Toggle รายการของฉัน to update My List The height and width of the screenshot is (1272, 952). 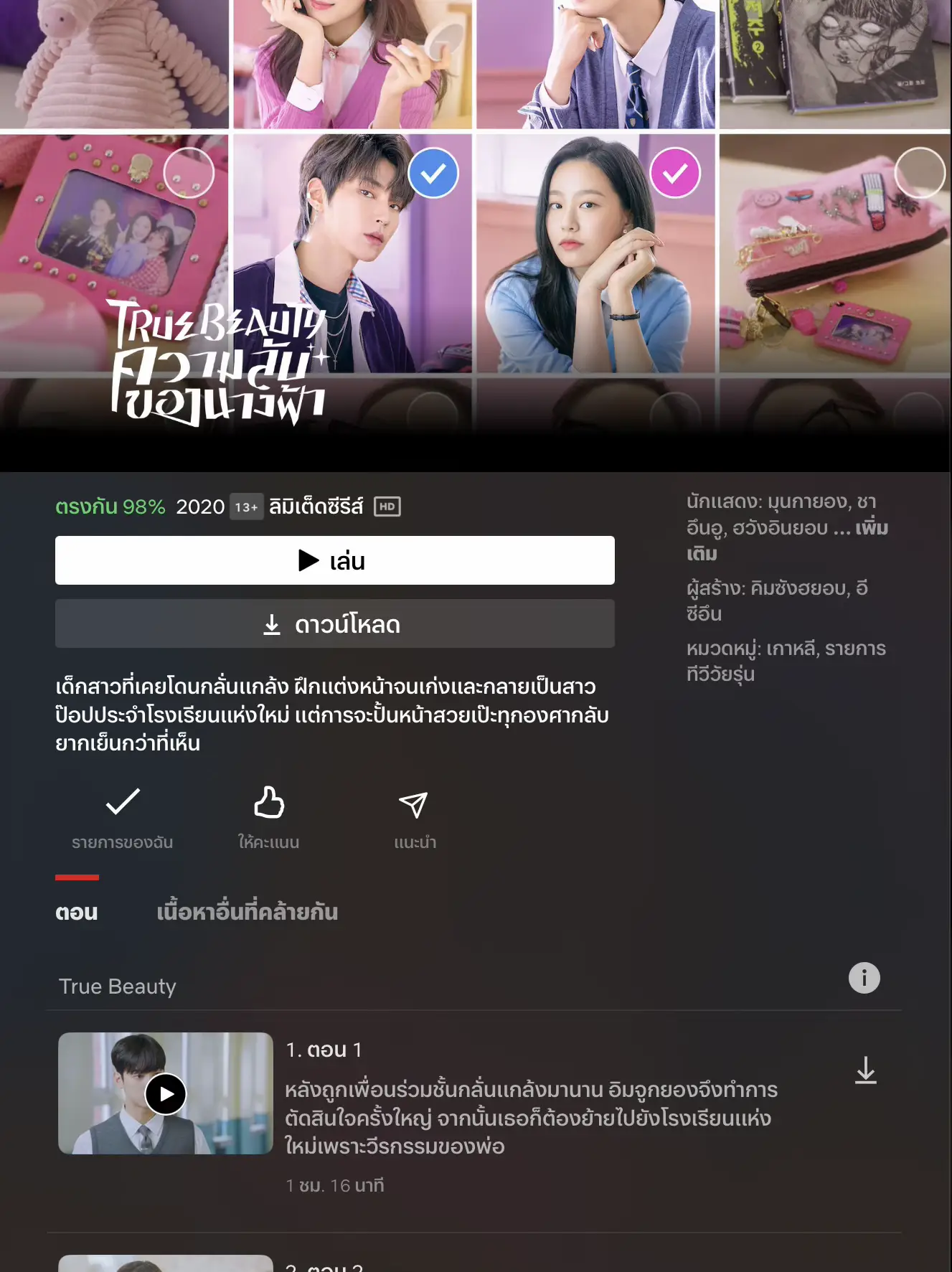pyautogui.click(x=122, y=816)
